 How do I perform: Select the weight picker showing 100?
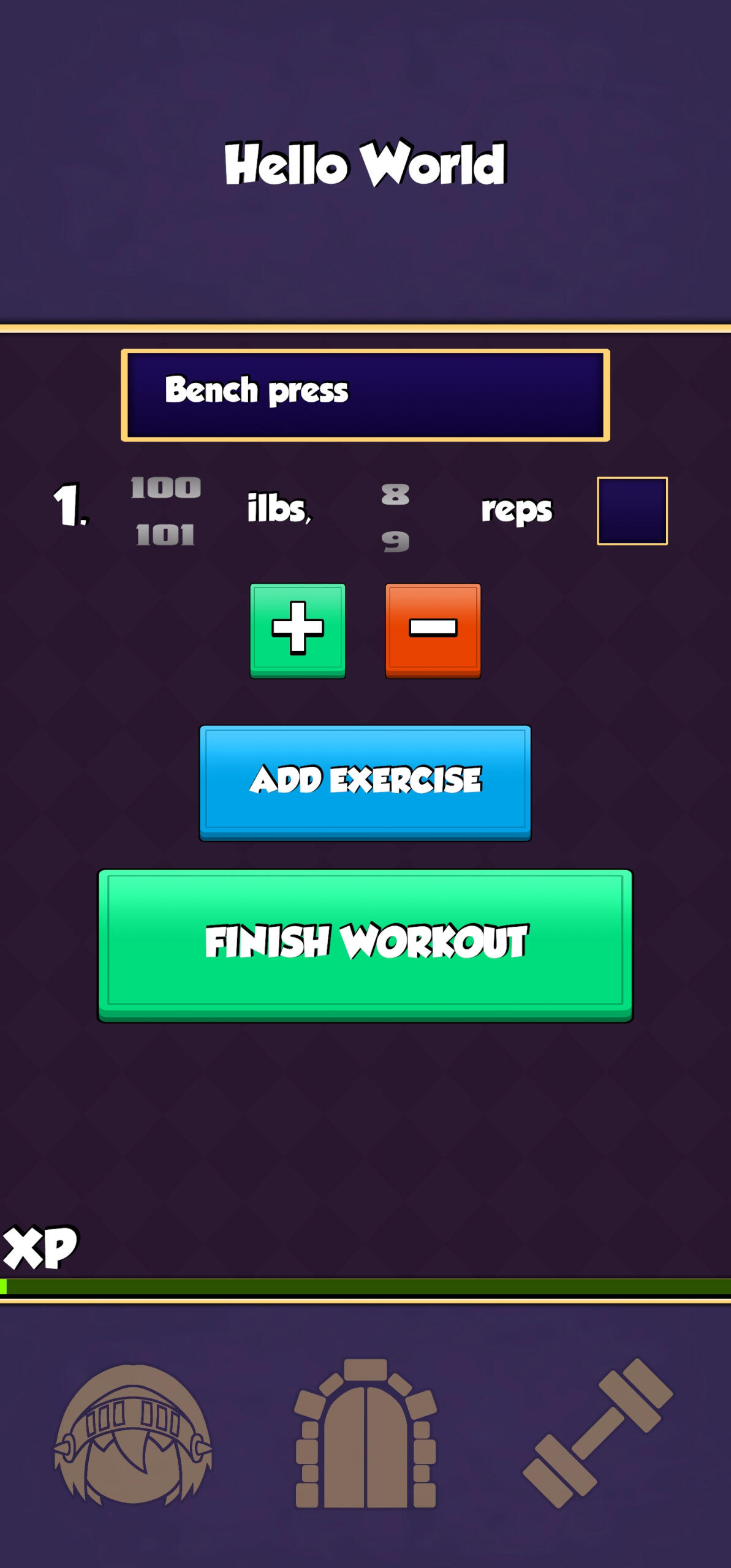(165, 489)
